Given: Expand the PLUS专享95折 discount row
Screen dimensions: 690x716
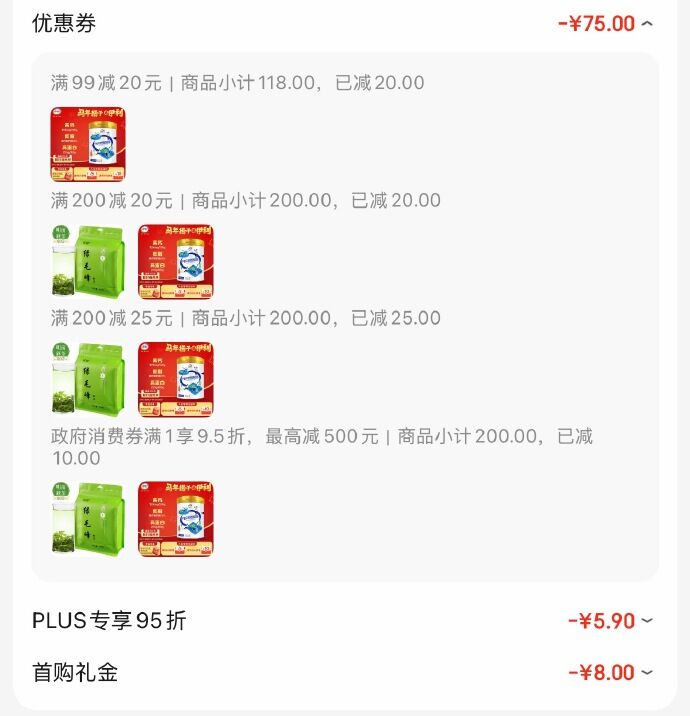Looking at the screenshot, I should point(646,621).
